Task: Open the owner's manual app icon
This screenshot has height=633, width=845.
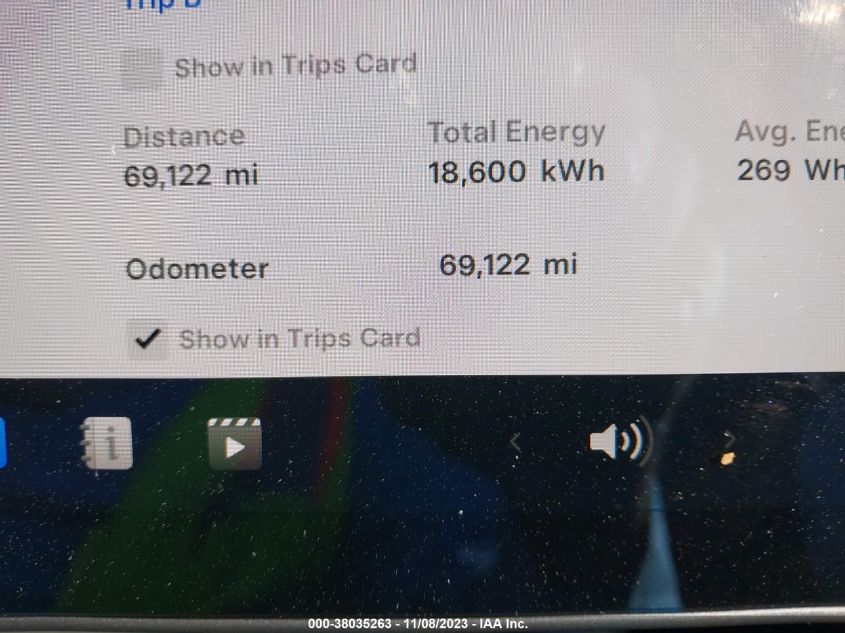Action: [x=106, y=444]
